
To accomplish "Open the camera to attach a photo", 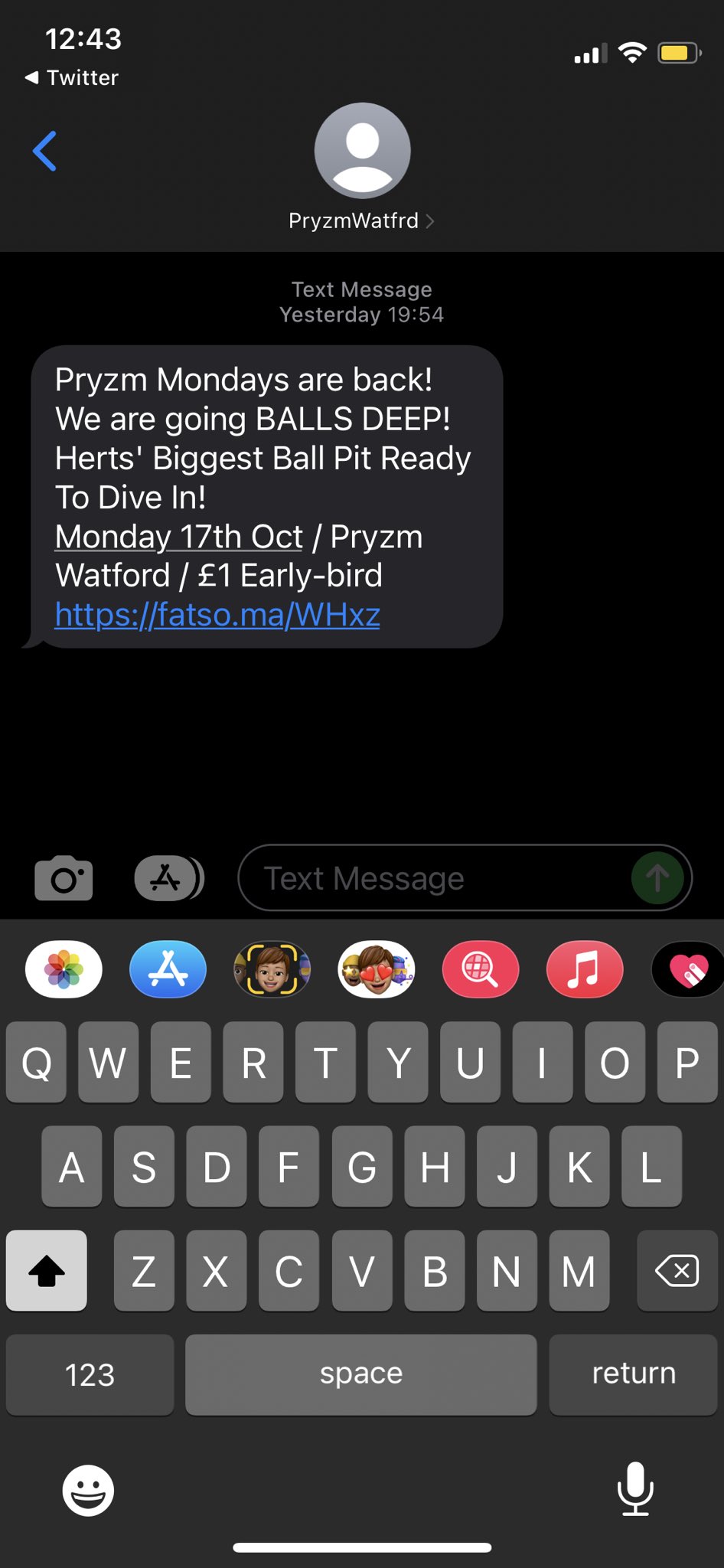I will point(64,878).
